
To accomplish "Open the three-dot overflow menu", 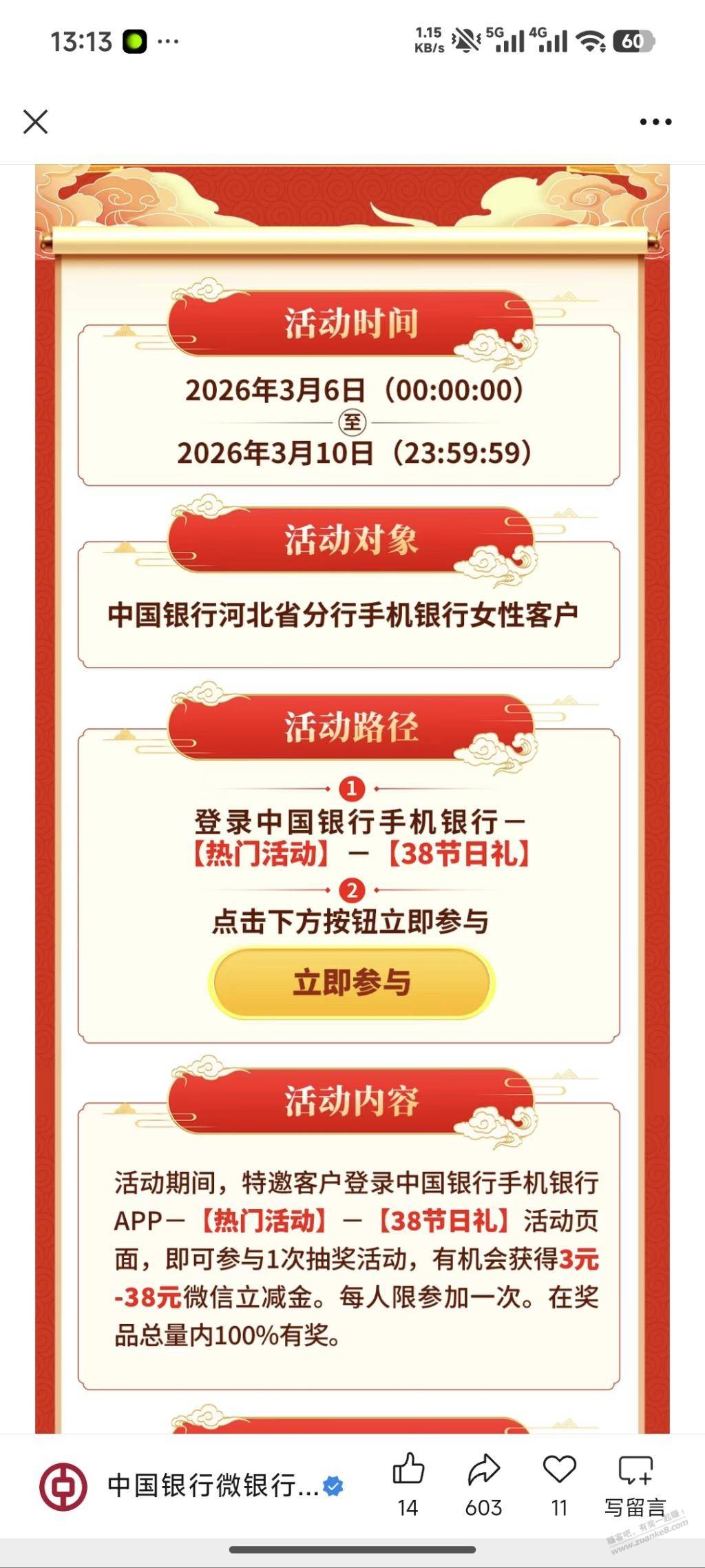I will click(655, 123).
